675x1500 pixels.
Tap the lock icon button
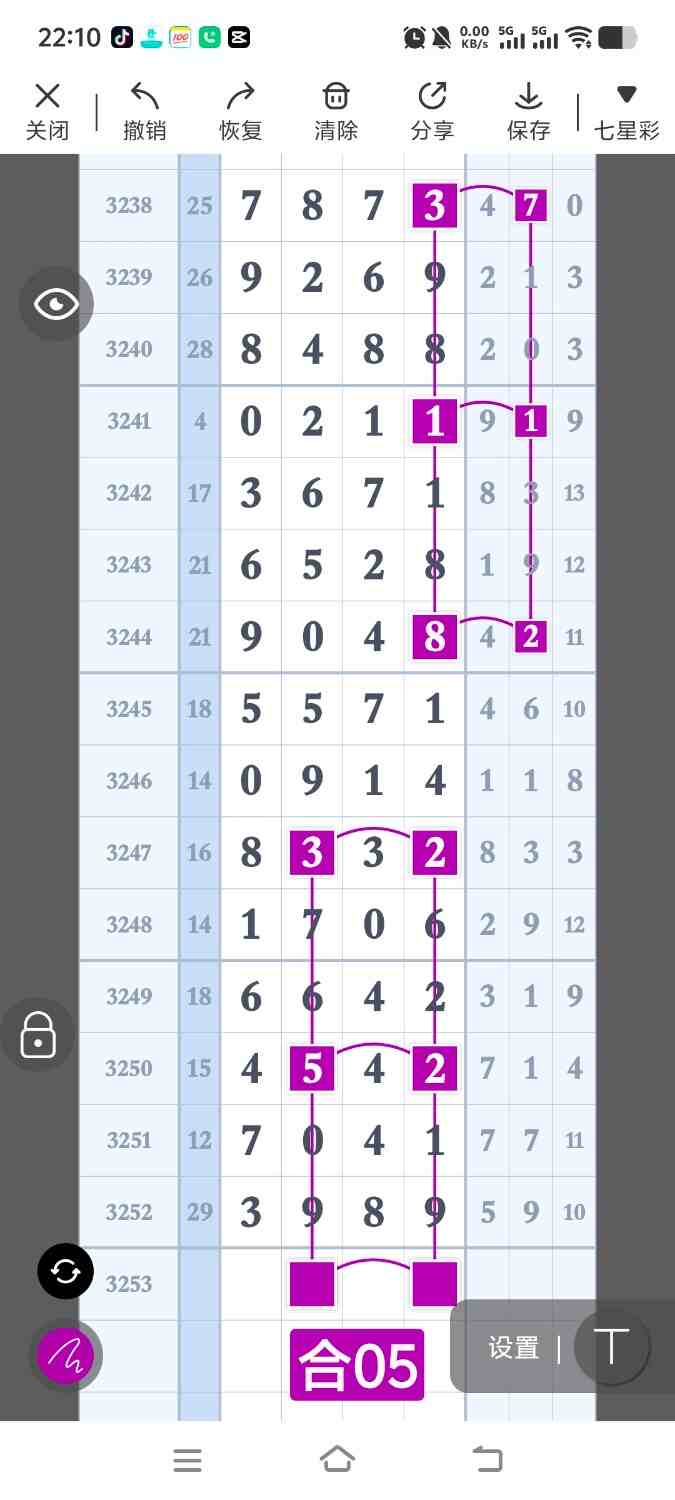(x=38, y=1034)
